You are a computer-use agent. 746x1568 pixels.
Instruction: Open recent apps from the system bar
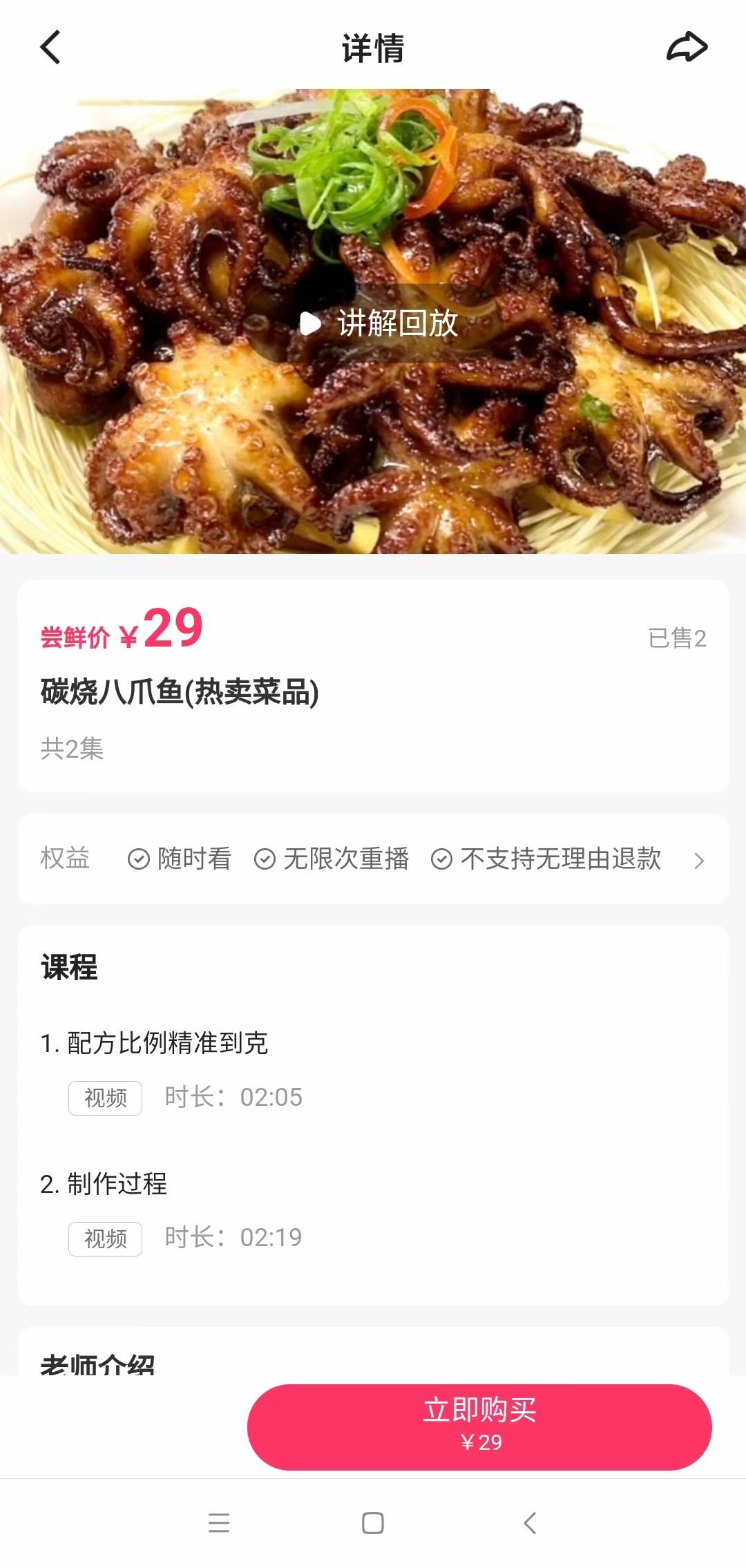coord(219,1523)
